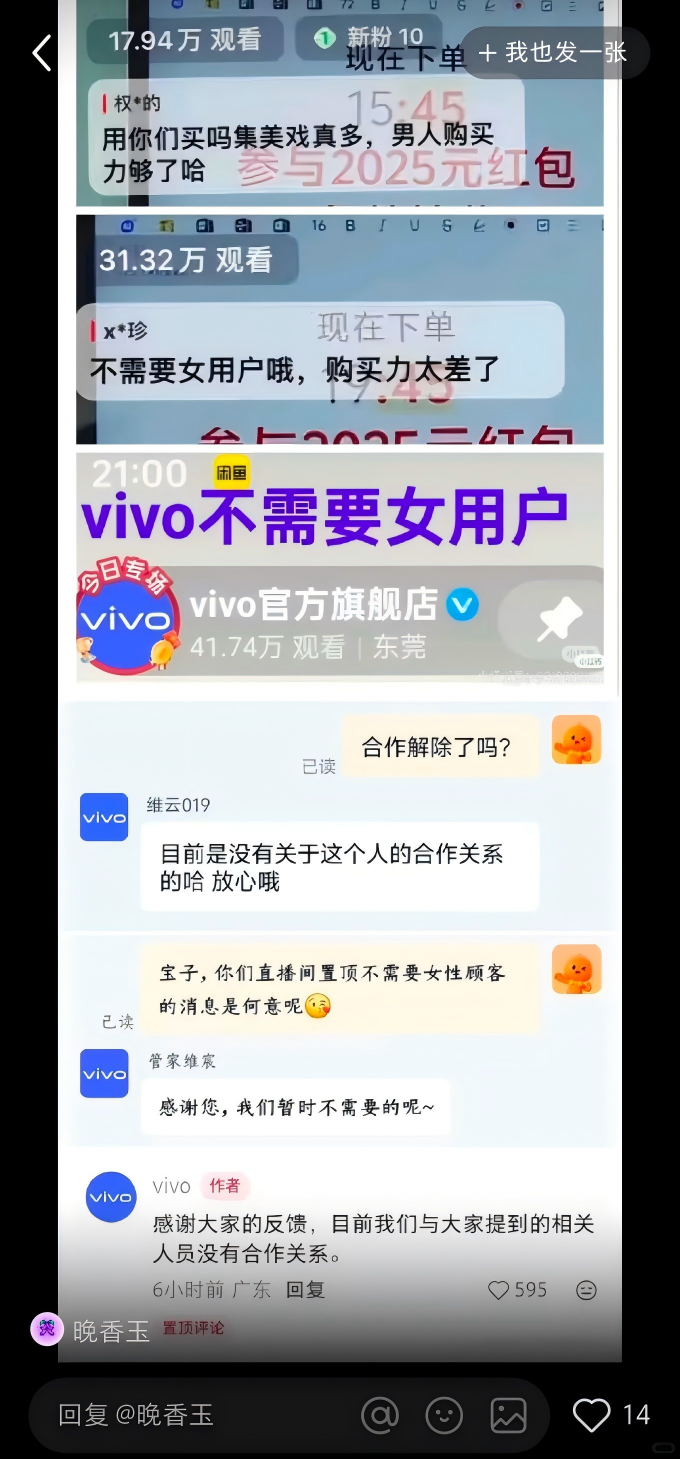Open 晚香玉's profile avatar

tap(47, 1329)
